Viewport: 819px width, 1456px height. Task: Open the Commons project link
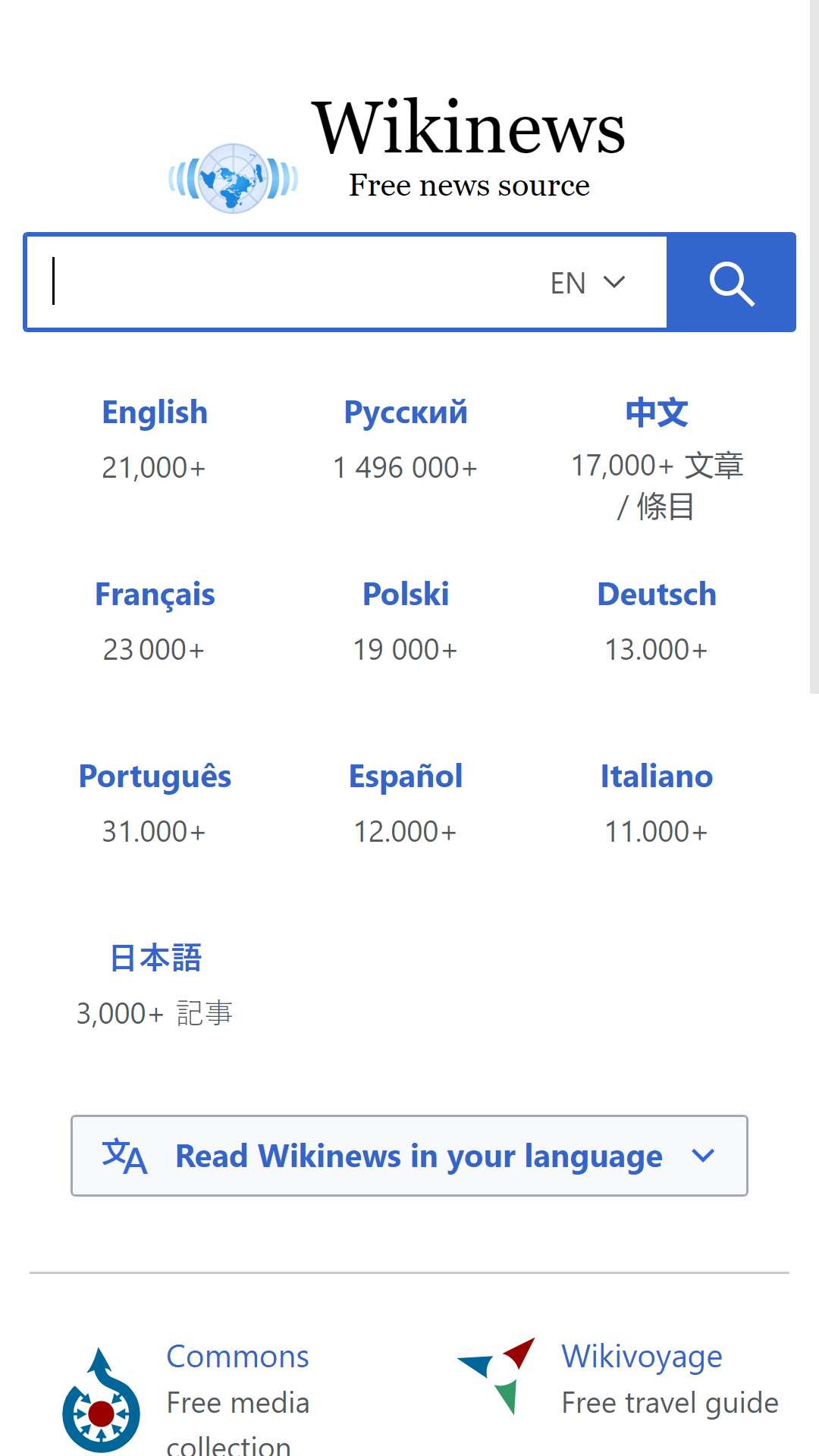coord(237,1357)
